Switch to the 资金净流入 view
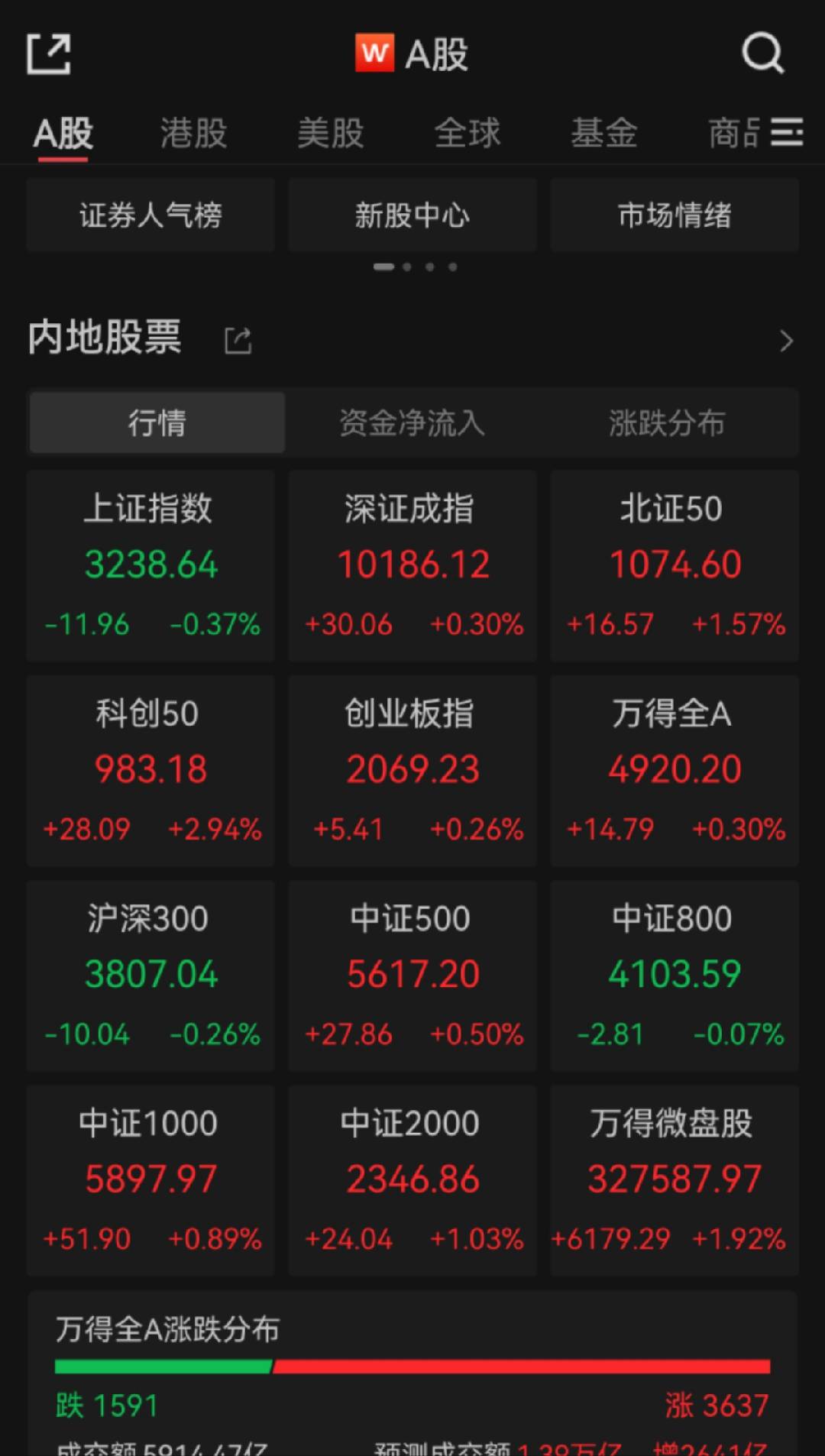 pyautogui.click(x=412, y=422)
